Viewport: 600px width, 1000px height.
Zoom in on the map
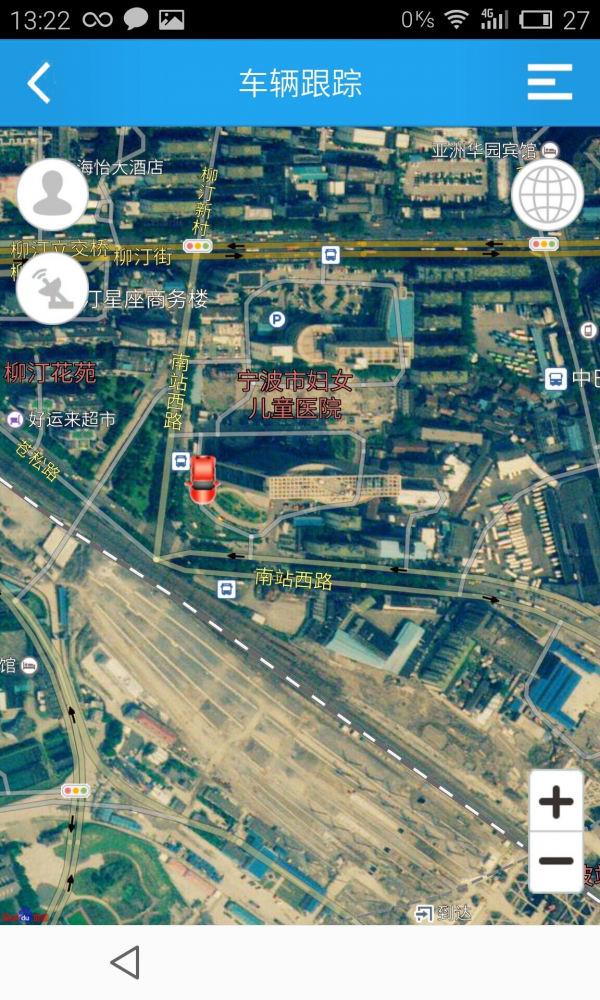point(556,801)
